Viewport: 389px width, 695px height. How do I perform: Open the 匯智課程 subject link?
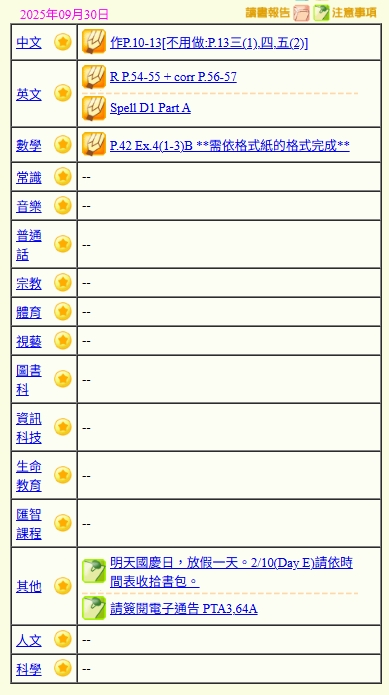(x=29, y=523)
